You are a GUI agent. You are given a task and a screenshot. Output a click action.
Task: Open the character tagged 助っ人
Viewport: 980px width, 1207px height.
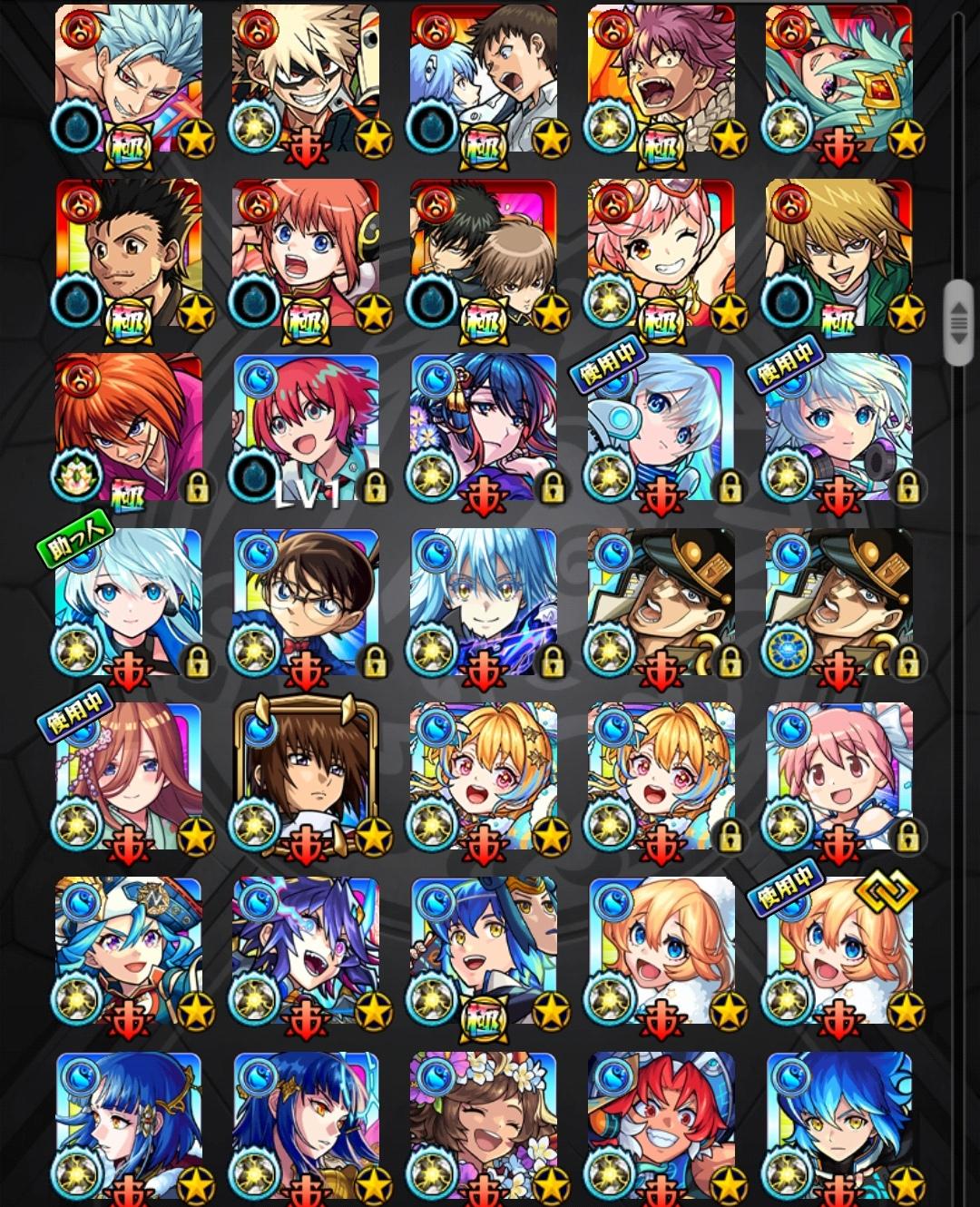click(x=129, y=603)
